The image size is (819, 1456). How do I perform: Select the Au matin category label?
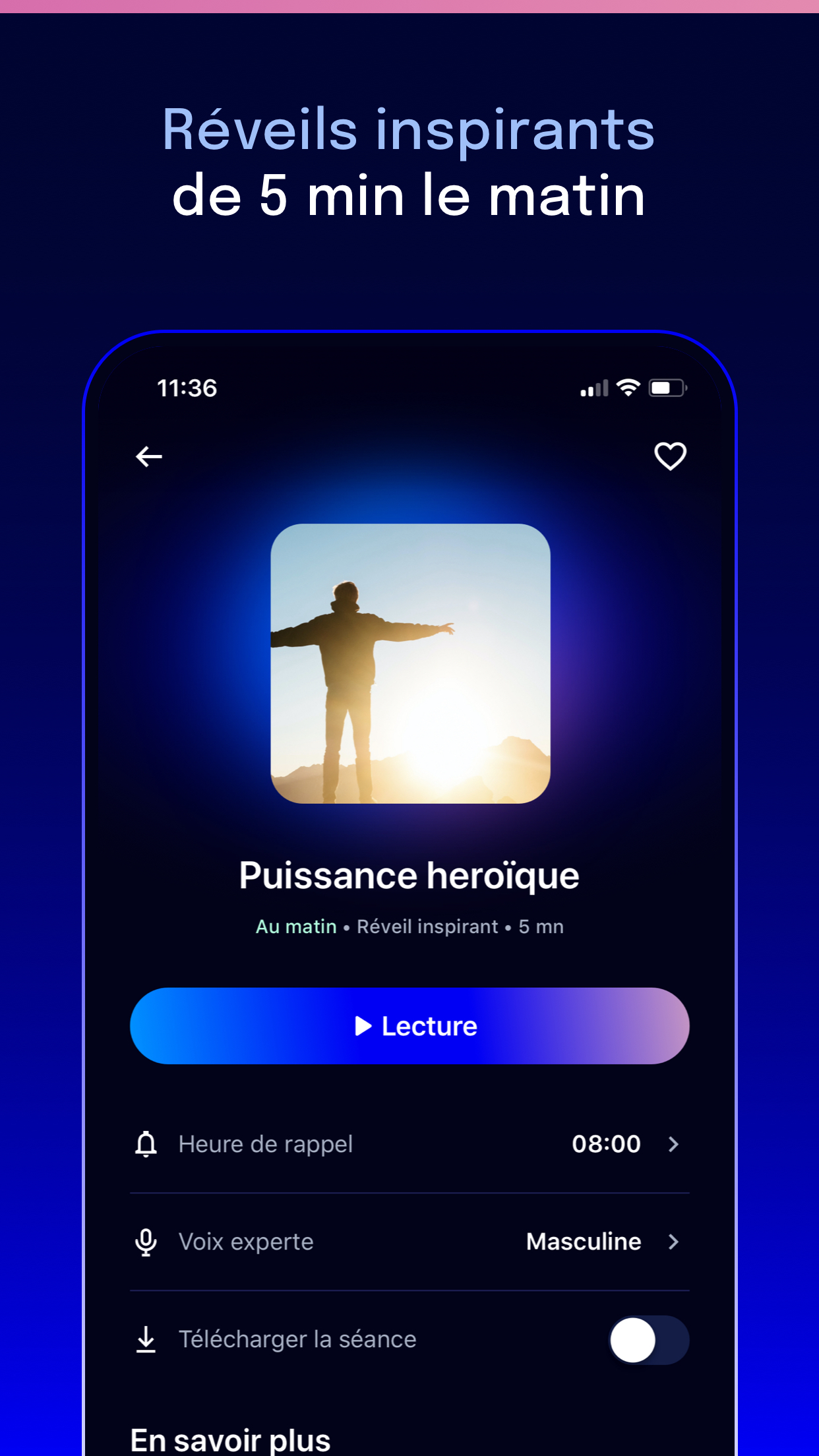tap(295, 926)
